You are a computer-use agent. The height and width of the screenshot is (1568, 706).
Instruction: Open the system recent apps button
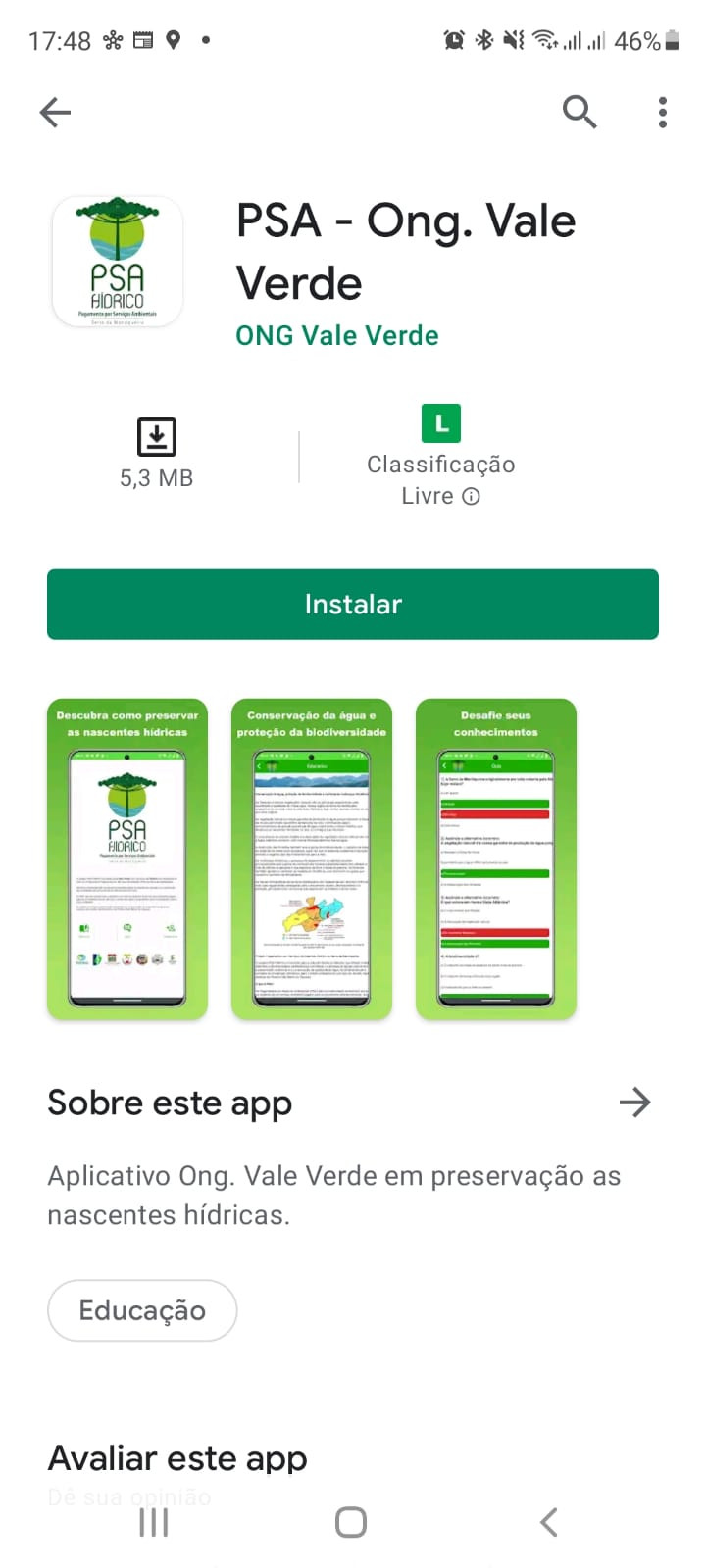[x=154, y=1522]
